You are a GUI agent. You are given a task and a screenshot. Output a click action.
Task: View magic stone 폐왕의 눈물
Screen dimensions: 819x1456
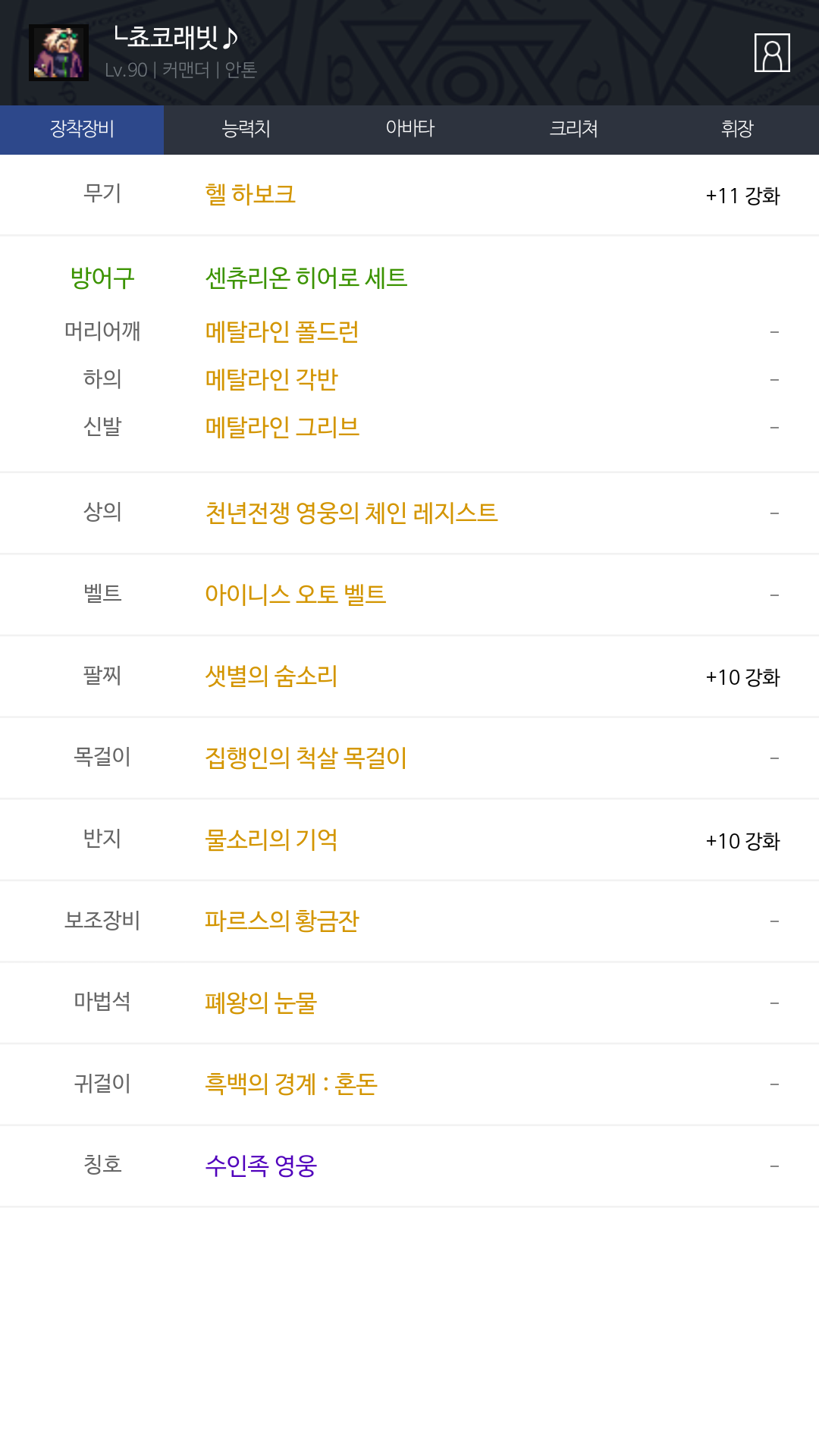(x=261, y=1003)
